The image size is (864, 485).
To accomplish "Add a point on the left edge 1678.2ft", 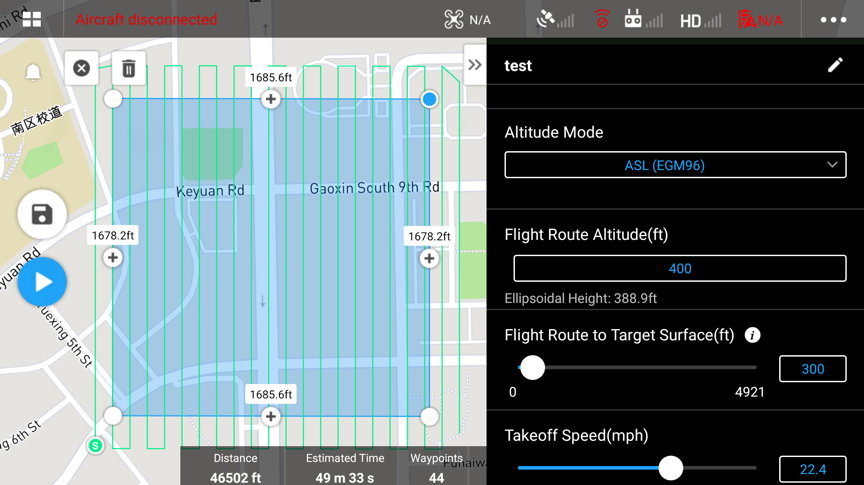I will point(113,258).
